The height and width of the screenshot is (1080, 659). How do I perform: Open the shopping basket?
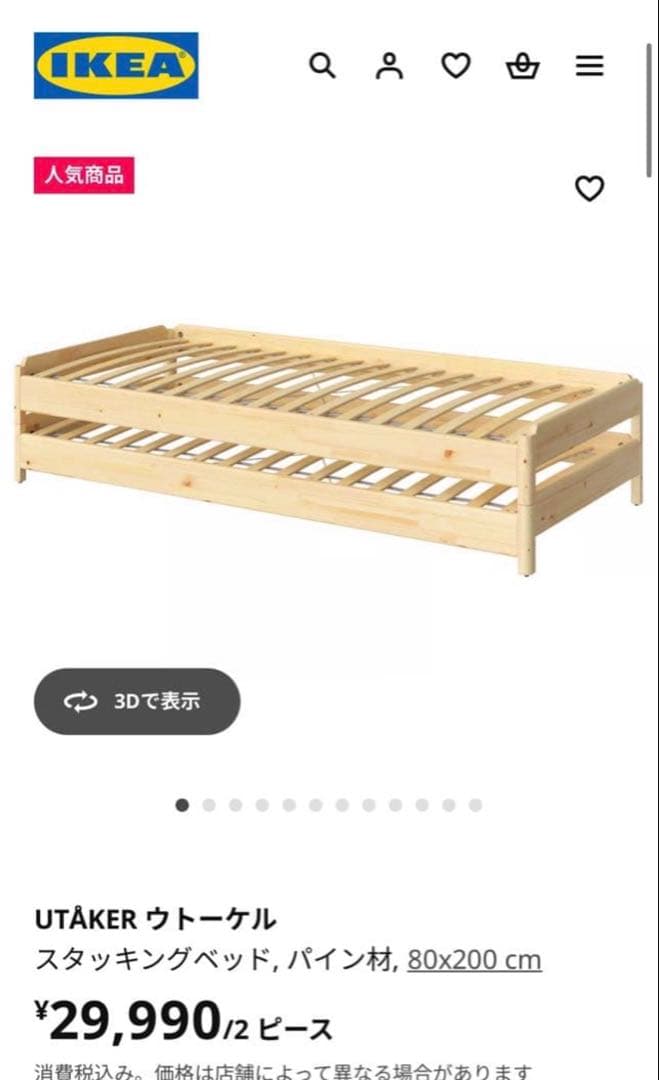[x=522, y=66]
